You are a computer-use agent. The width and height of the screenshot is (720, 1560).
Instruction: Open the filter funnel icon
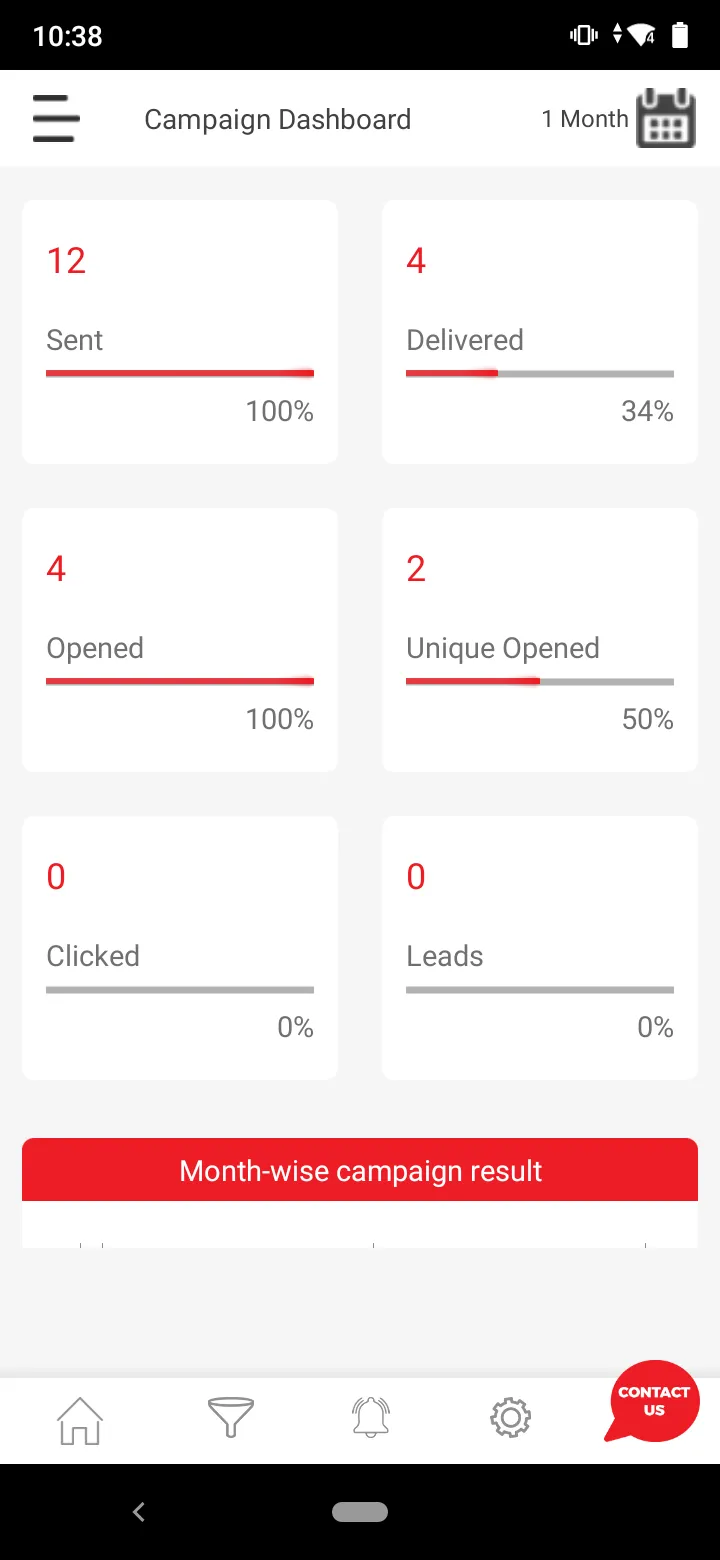pyautogui.click(x=230, y=1417)
